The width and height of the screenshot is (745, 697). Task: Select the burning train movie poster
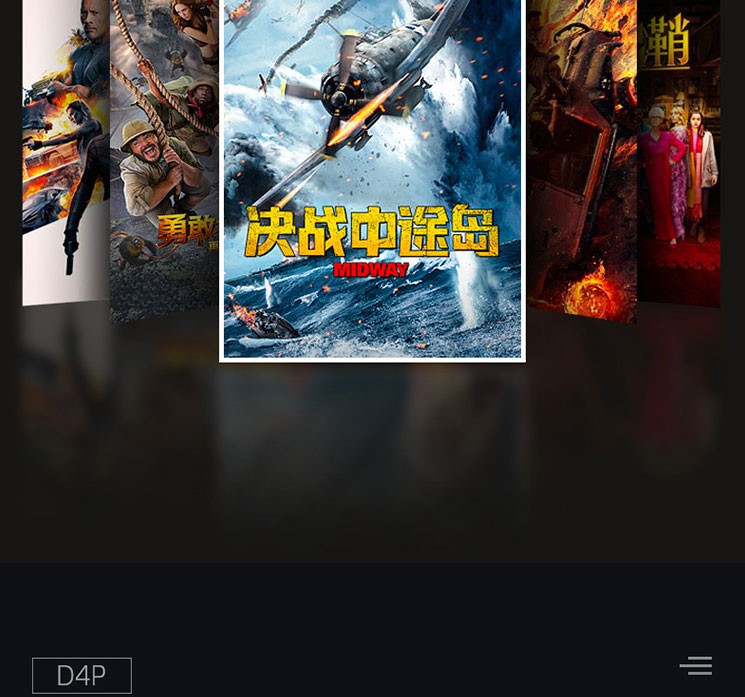click(581, 160)
